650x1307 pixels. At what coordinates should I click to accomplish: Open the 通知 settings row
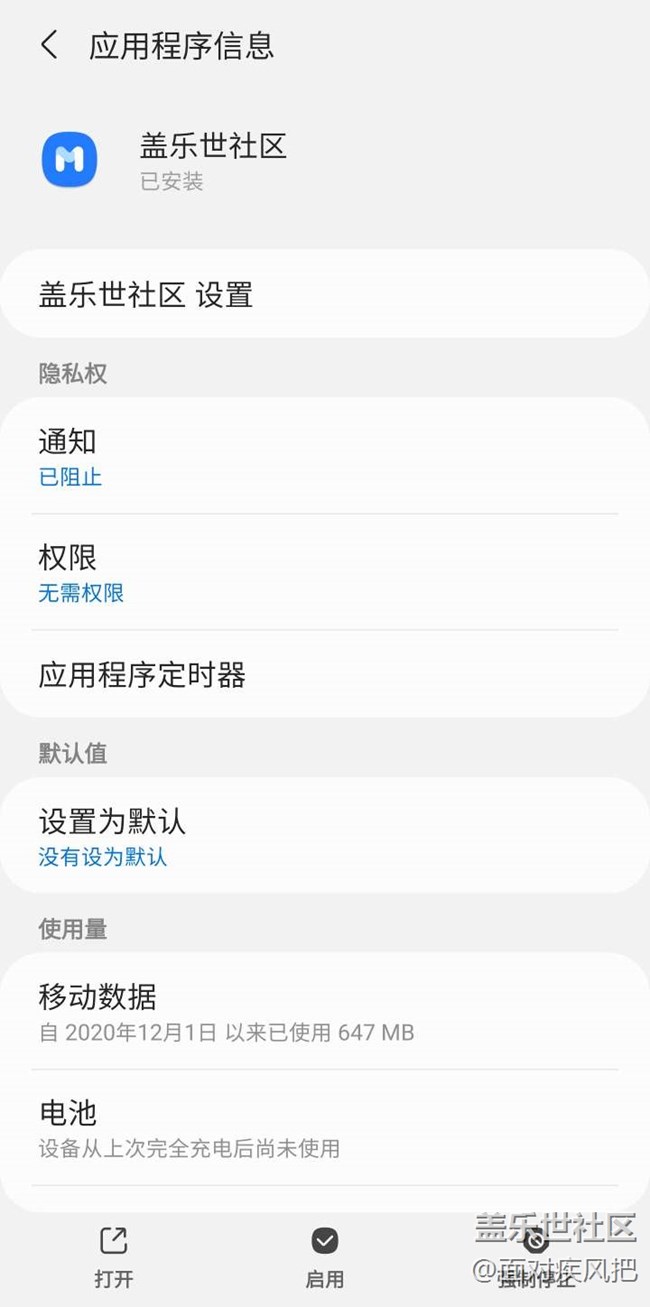[x=324, y=457]
